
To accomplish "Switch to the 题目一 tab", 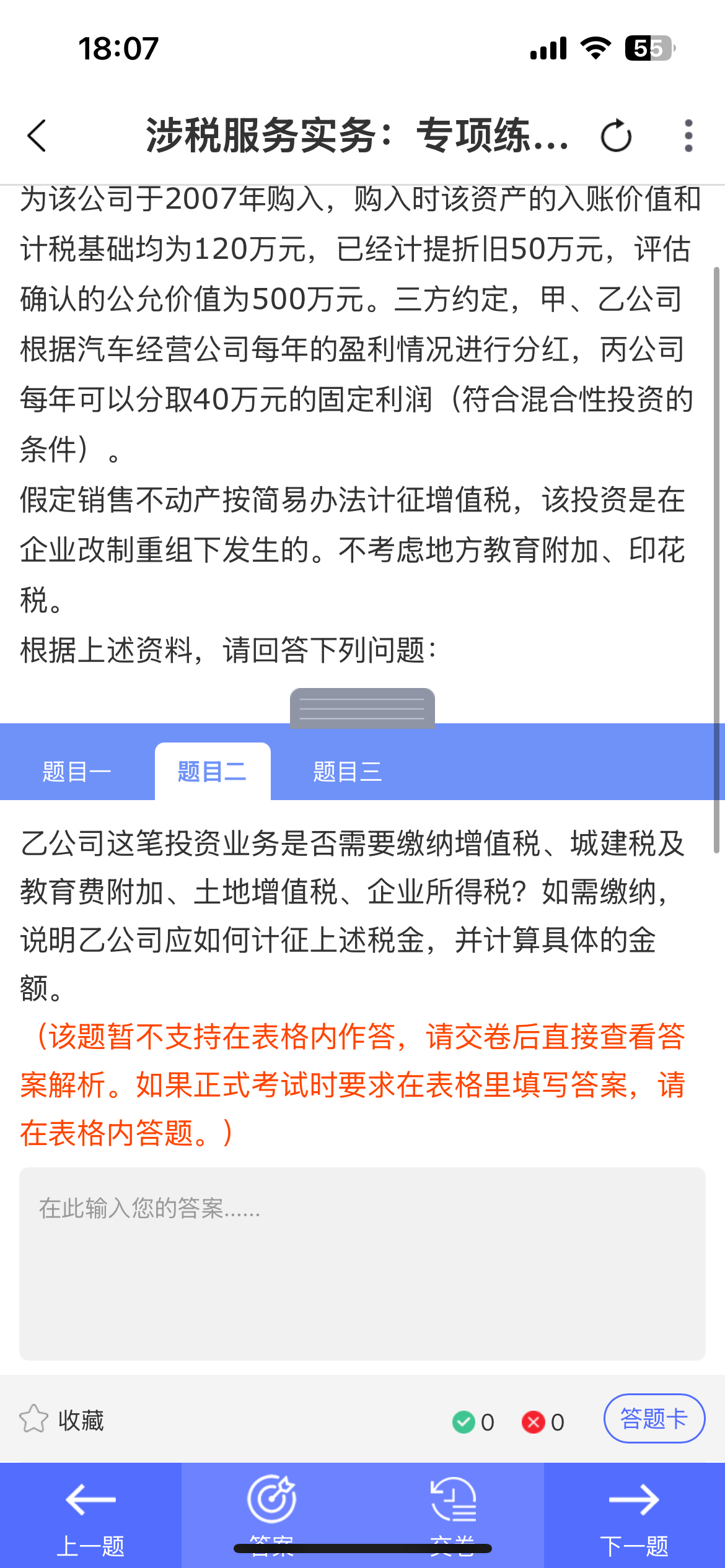I will click(x=77, y=772).
